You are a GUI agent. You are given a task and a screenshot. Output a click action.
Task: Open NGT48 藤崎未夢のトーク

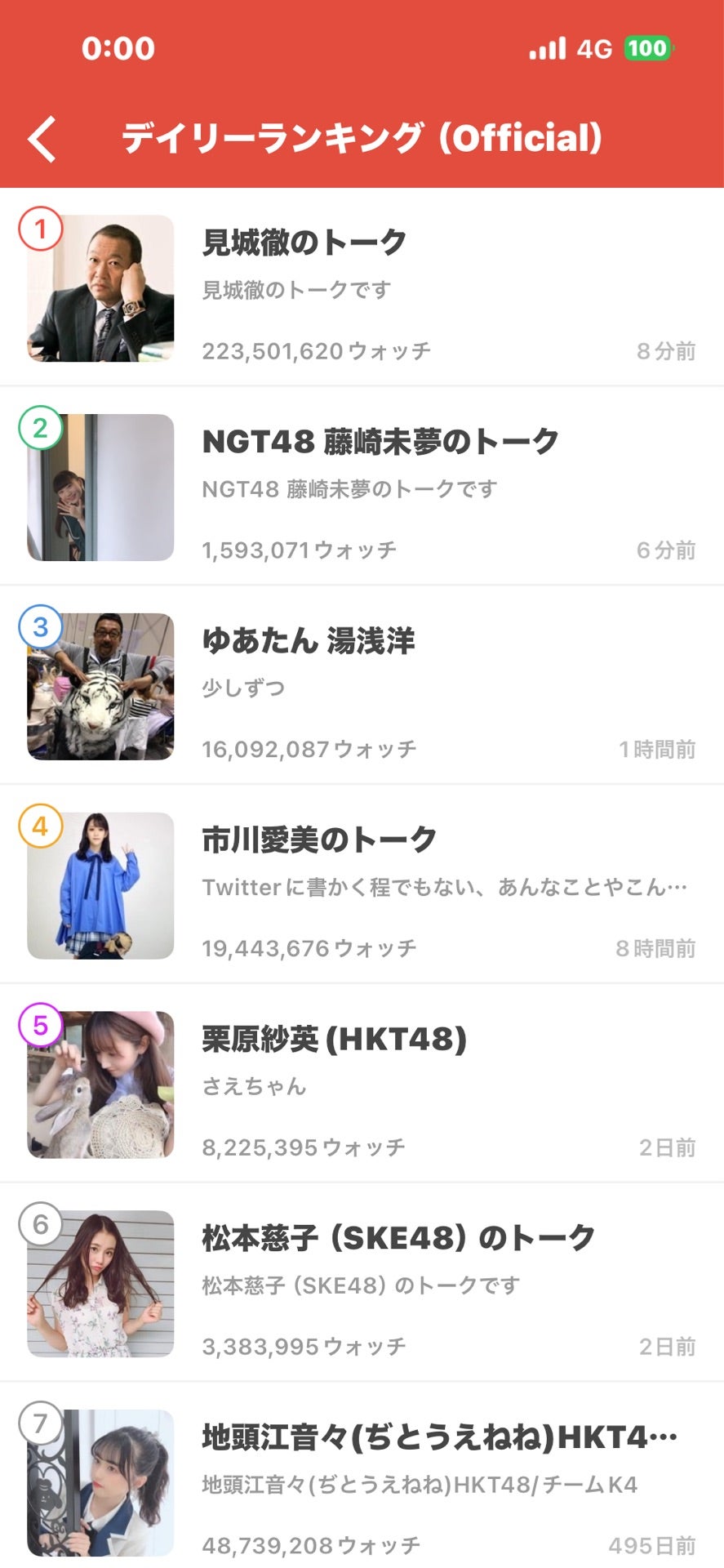coord(362,486)
